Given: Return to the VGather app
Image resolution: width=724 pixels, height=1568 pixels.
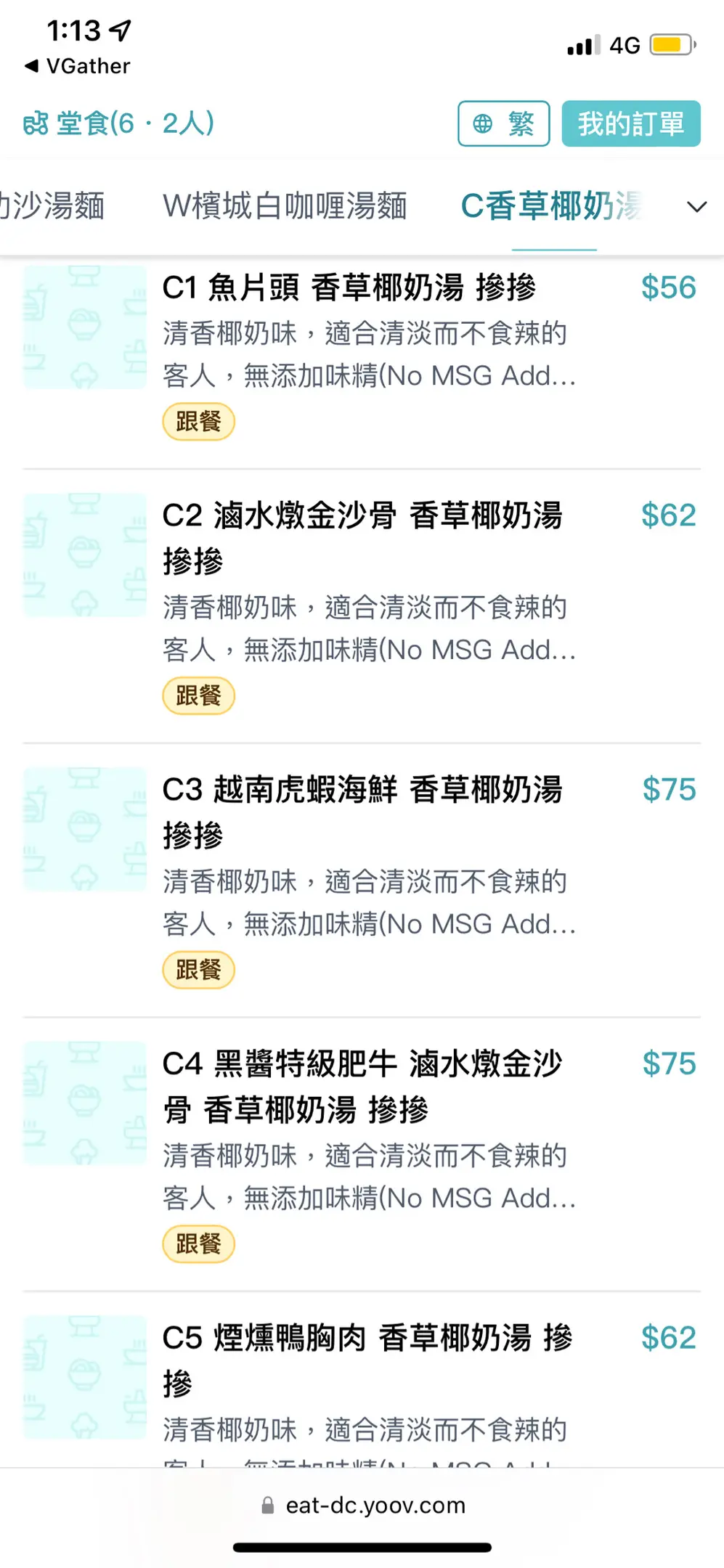Looking at the screenshot, I should [77, 66].
